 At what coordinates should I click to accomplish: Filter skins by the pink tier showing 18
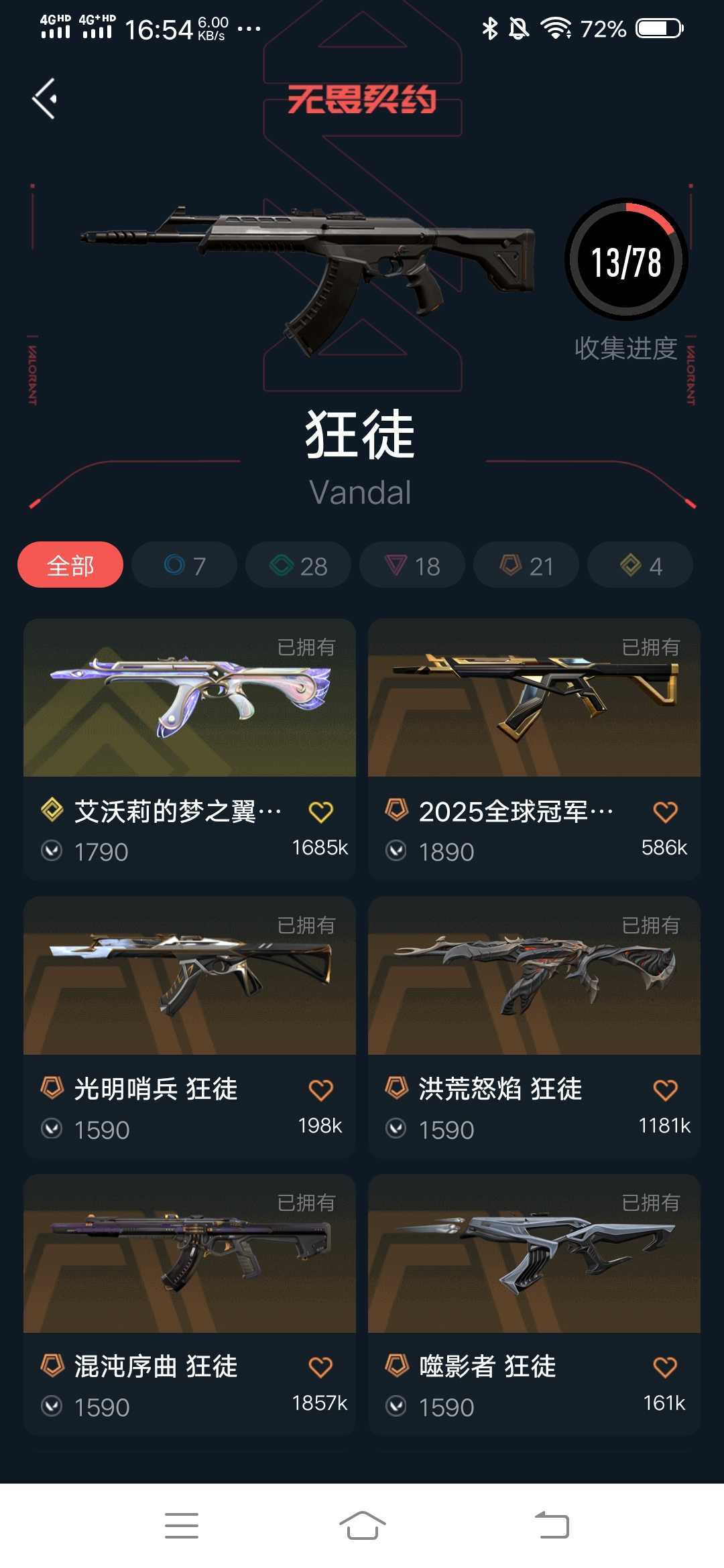point(412,565)
